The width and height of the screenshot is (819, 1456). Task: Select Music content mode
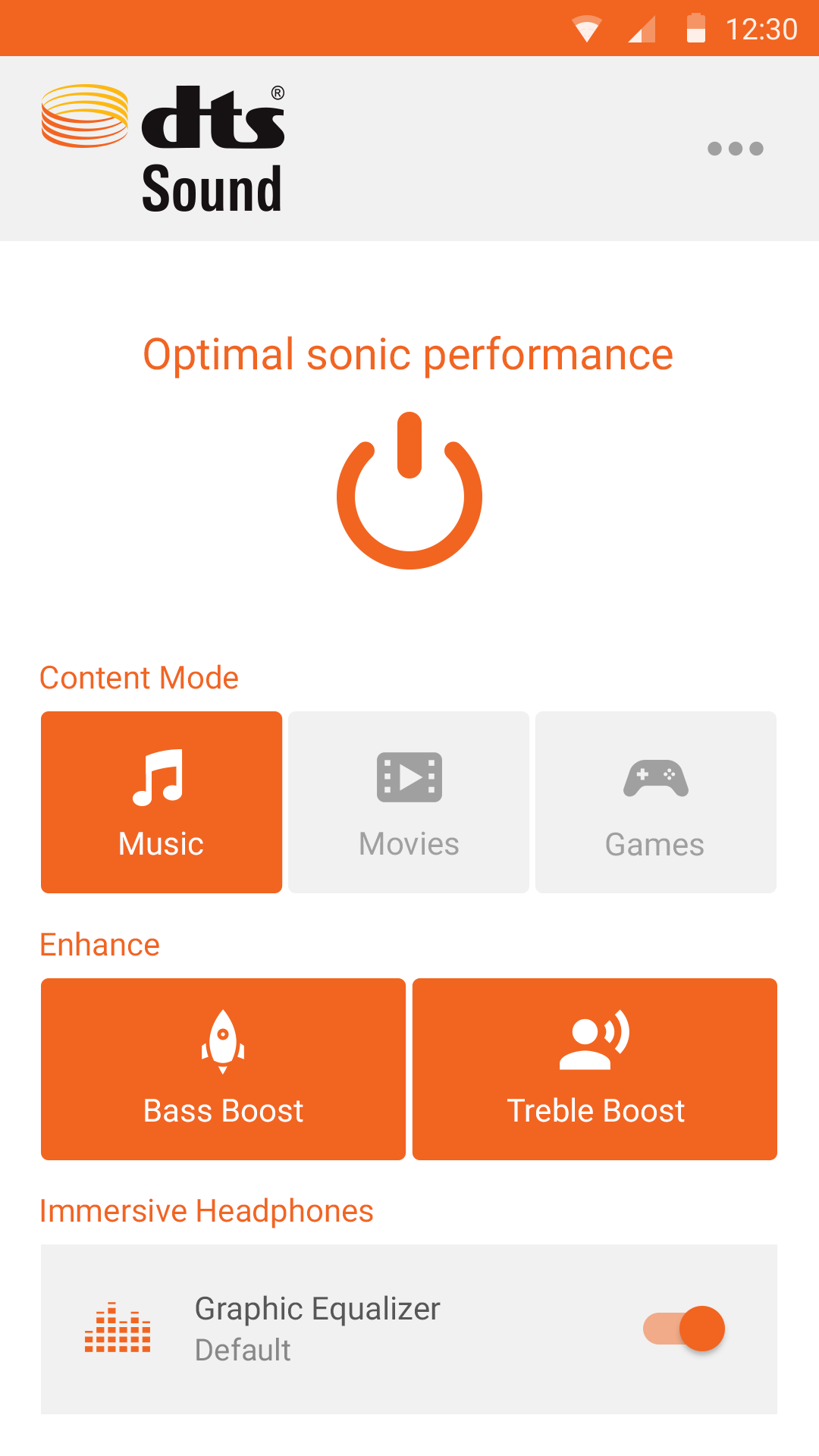click(162, 802)
